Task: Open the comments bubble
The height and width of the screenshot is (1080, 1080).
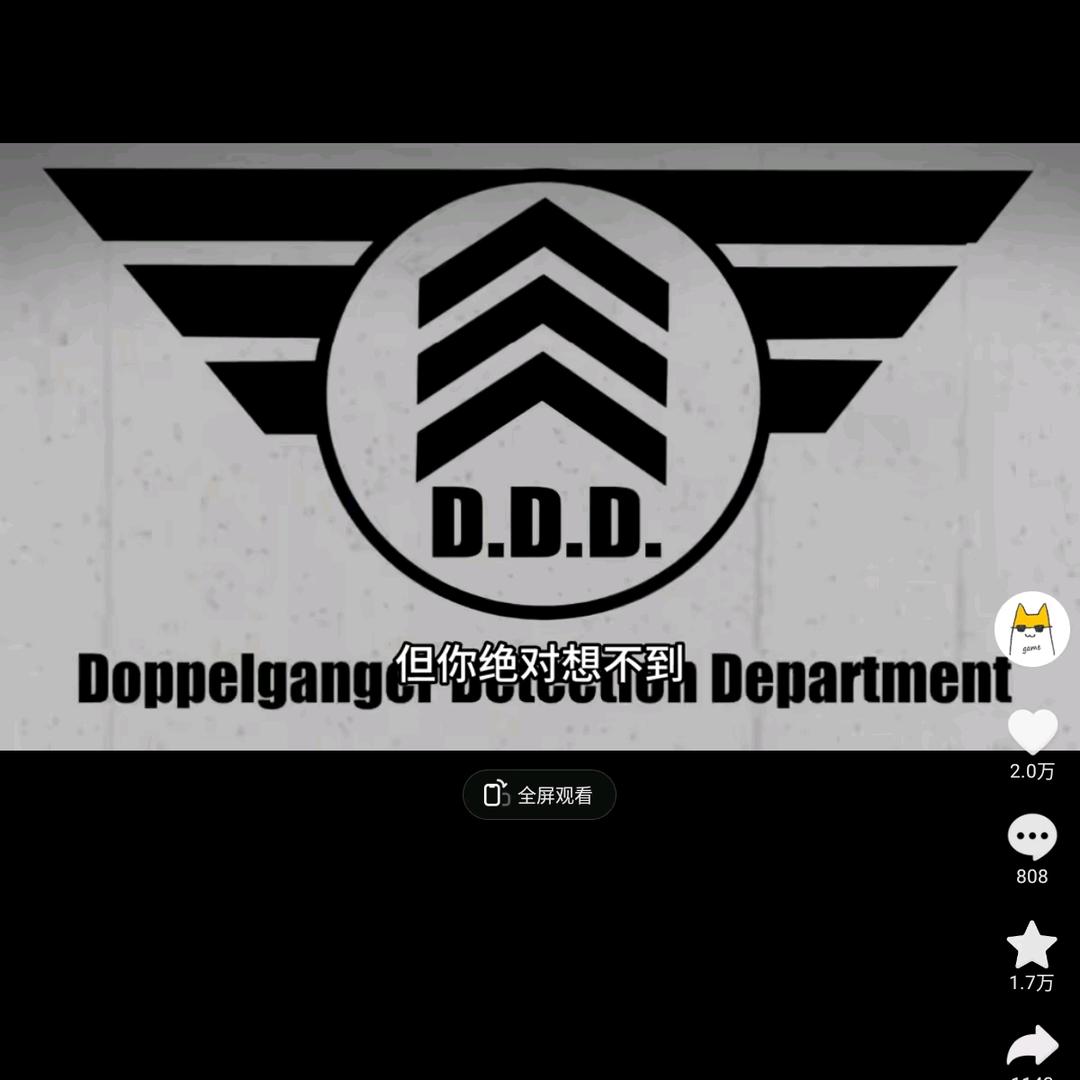Action: pyautogui.click(x=1032, y=838)
